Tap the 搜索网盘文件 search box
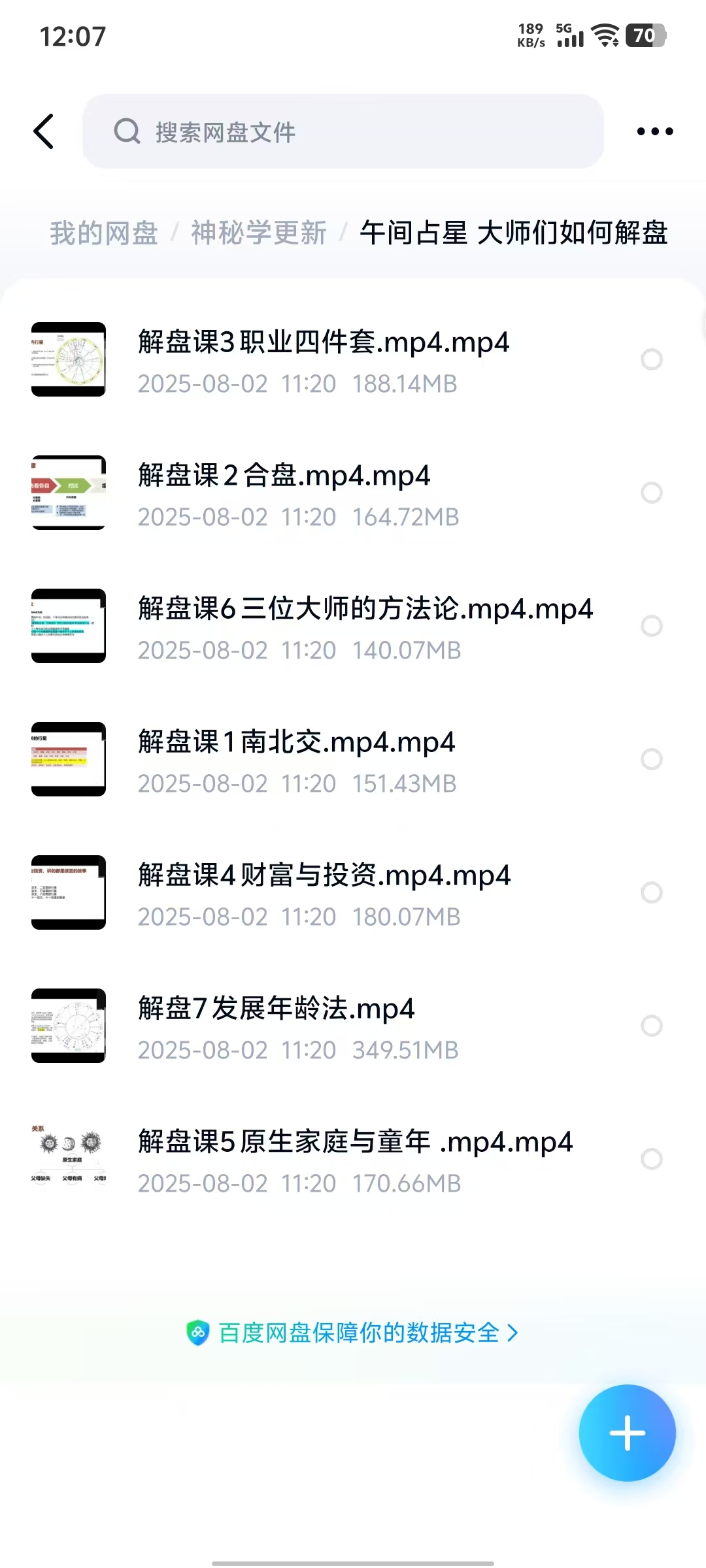 click(343, 131)
